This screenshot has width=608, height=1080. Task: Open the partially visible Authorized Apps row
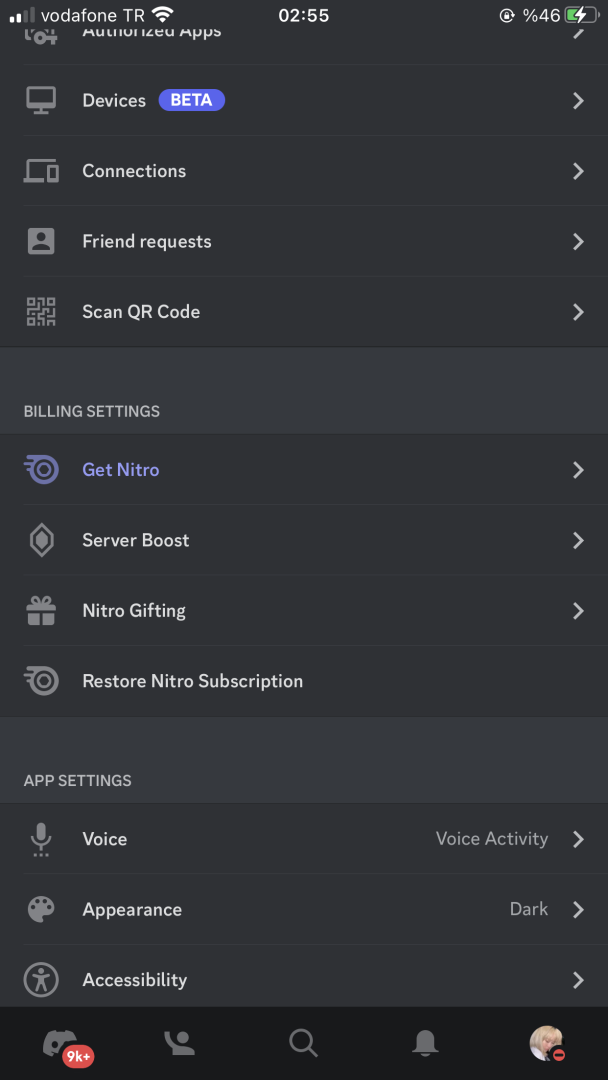click(304, 34)
